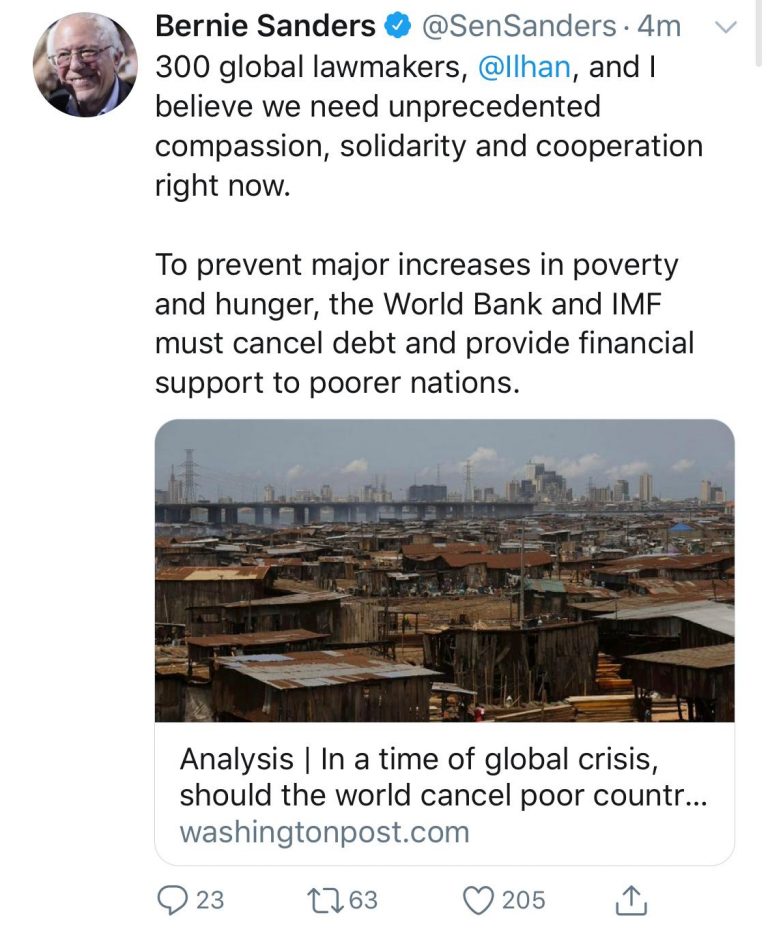Open the Washington Post article card

coord(444,640)
